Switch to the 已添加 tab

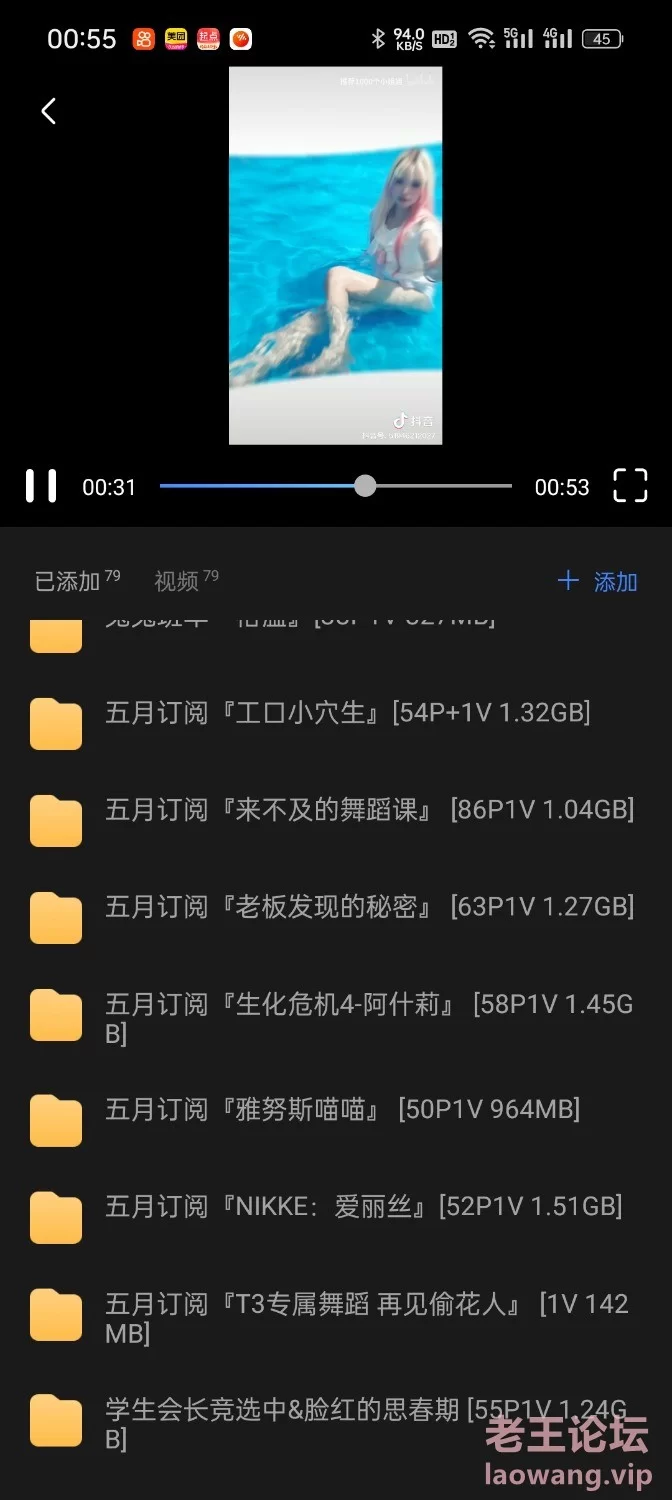[75, 580]
